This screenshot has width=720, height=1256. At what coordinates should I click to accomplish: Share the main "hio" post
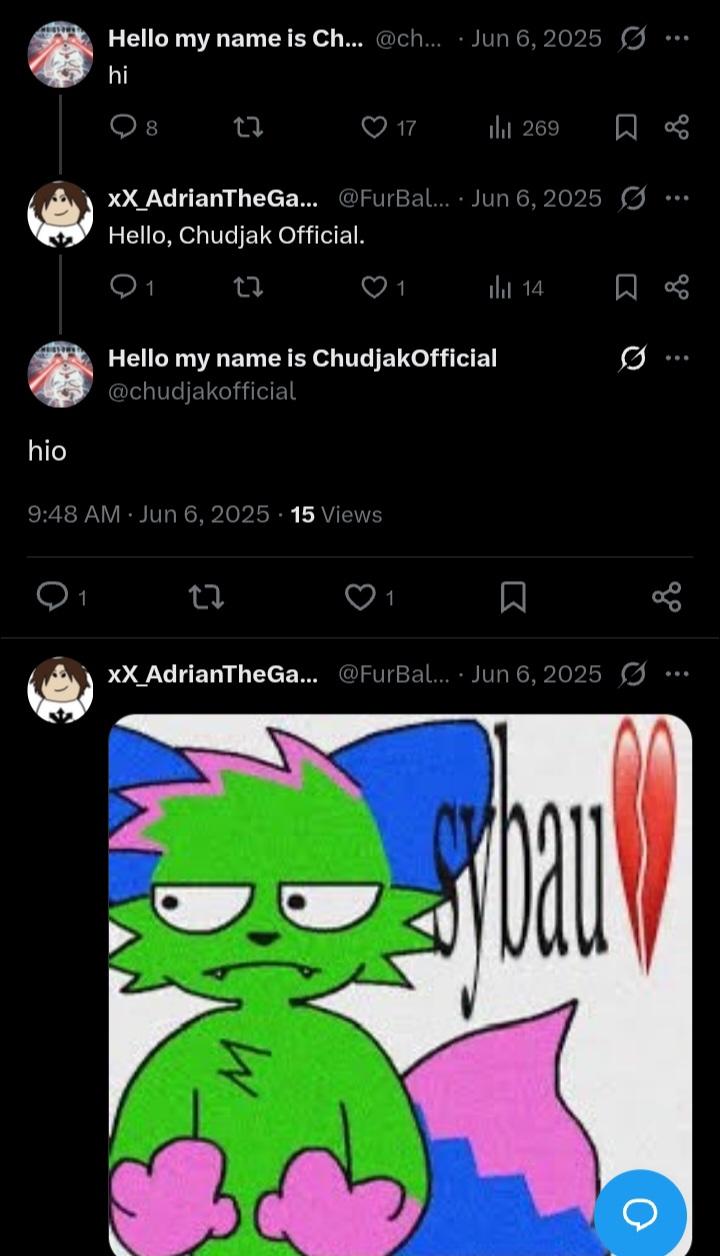666,597
